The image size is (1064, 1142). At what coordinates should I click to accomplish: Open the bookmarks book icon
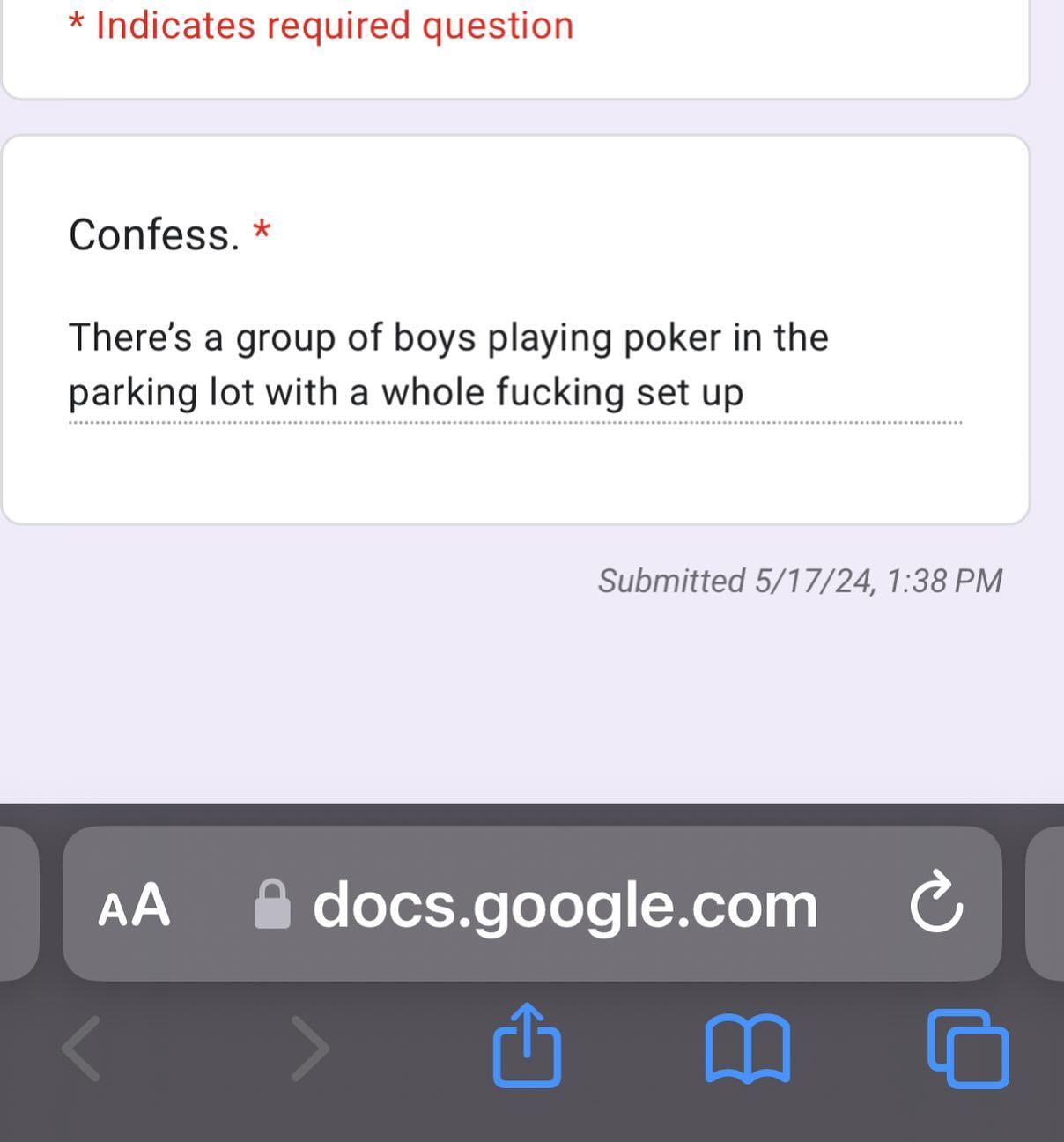pos(747,1048)
